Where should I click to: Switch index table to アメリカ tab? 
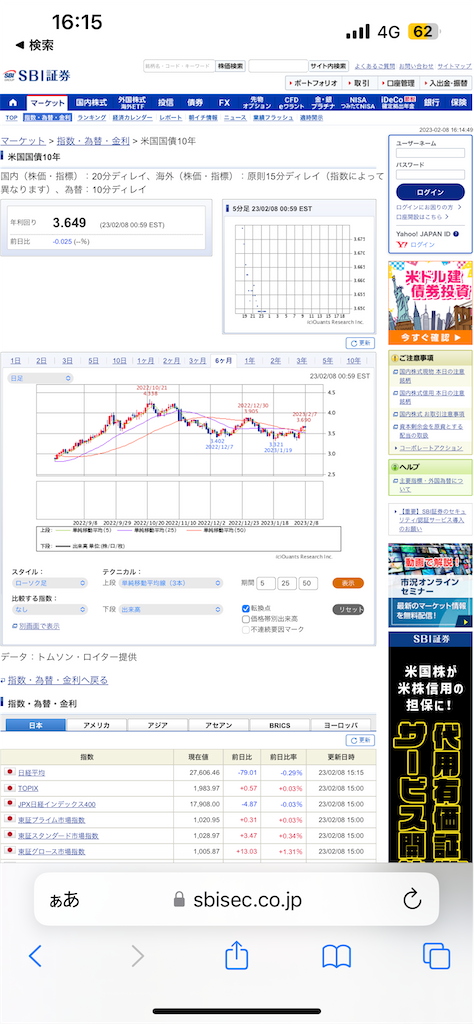pyautogui.click(x=97, y=725)
